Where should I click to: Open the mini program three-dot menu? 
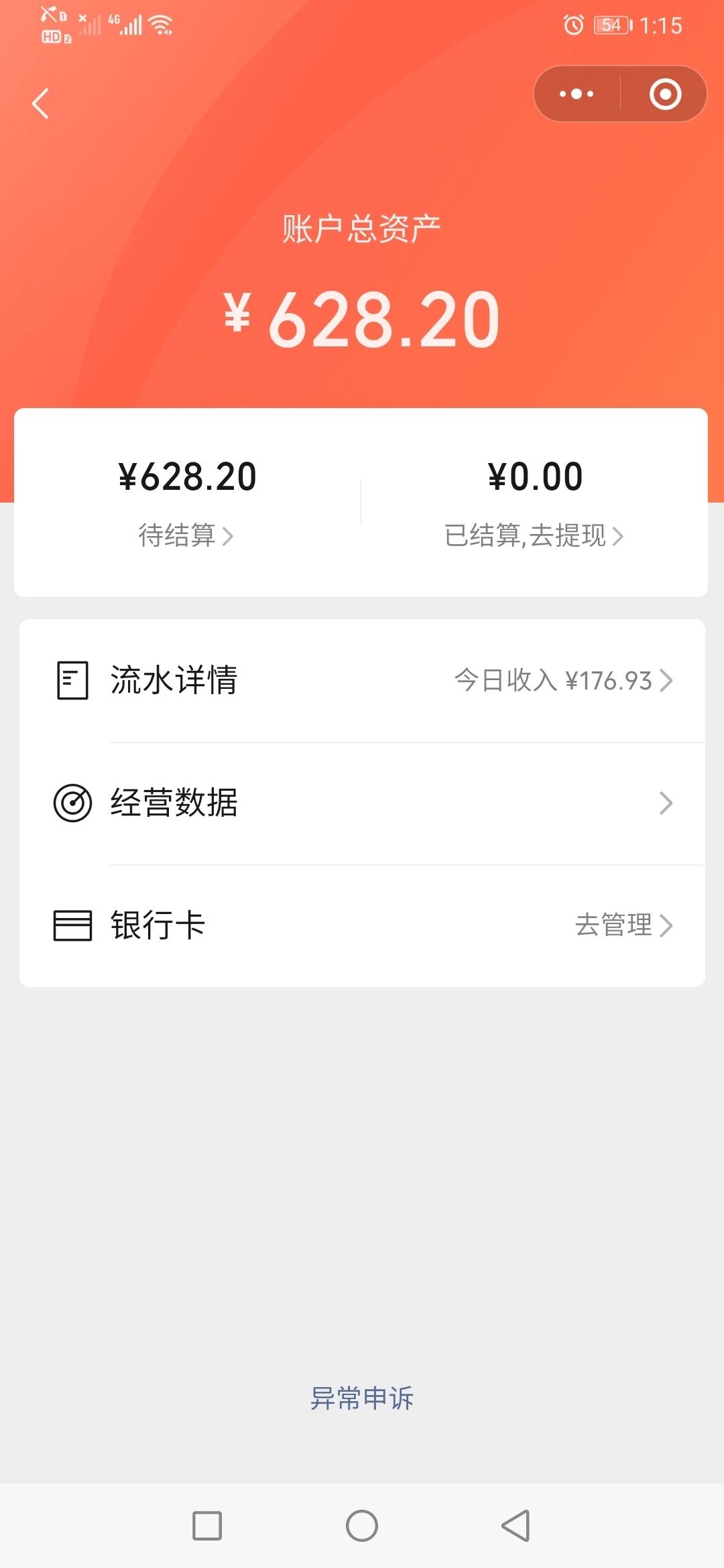click(x=577, y=94)
